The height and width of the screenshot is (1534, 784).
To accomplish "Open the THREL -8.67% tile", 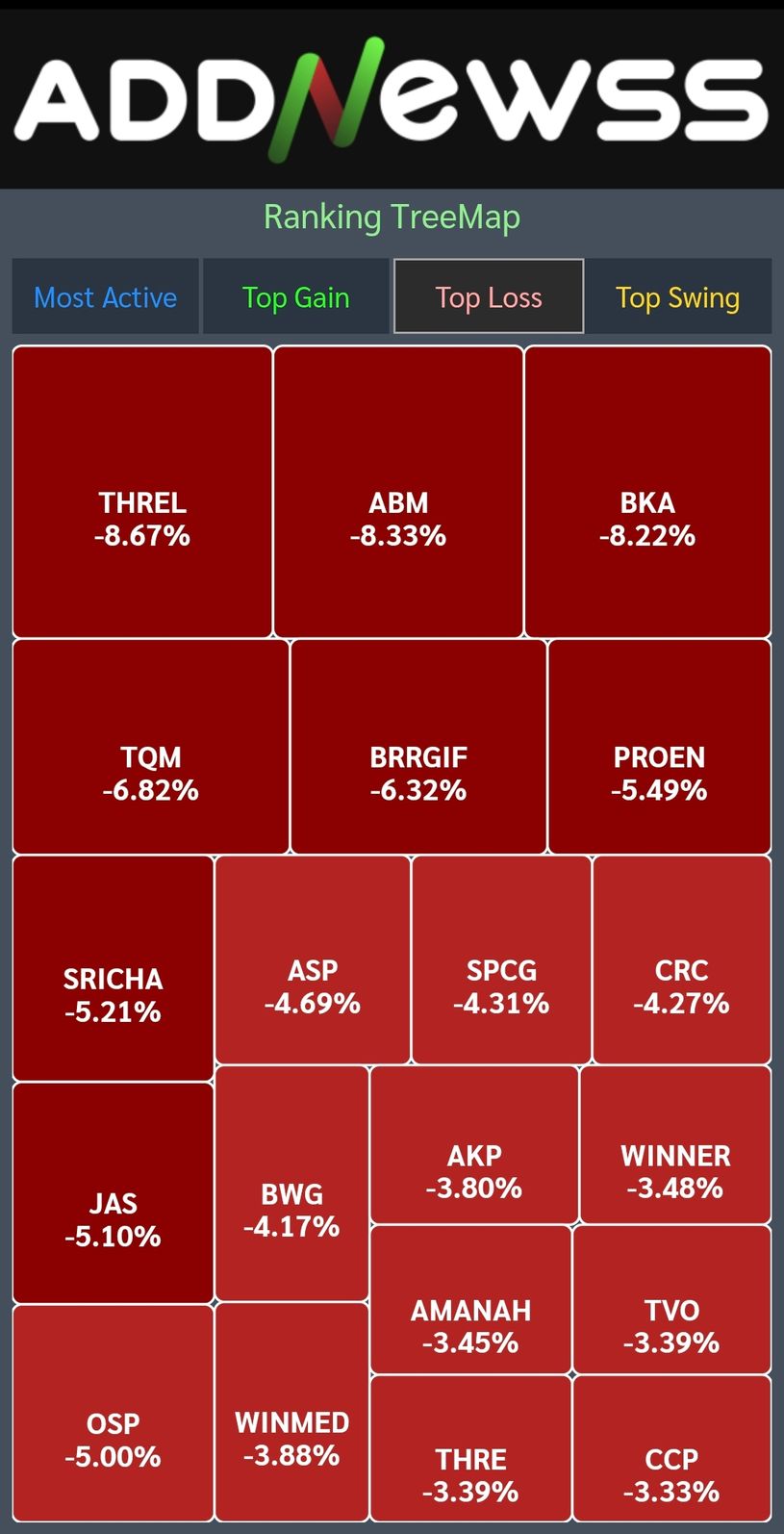I will (142, 492).
